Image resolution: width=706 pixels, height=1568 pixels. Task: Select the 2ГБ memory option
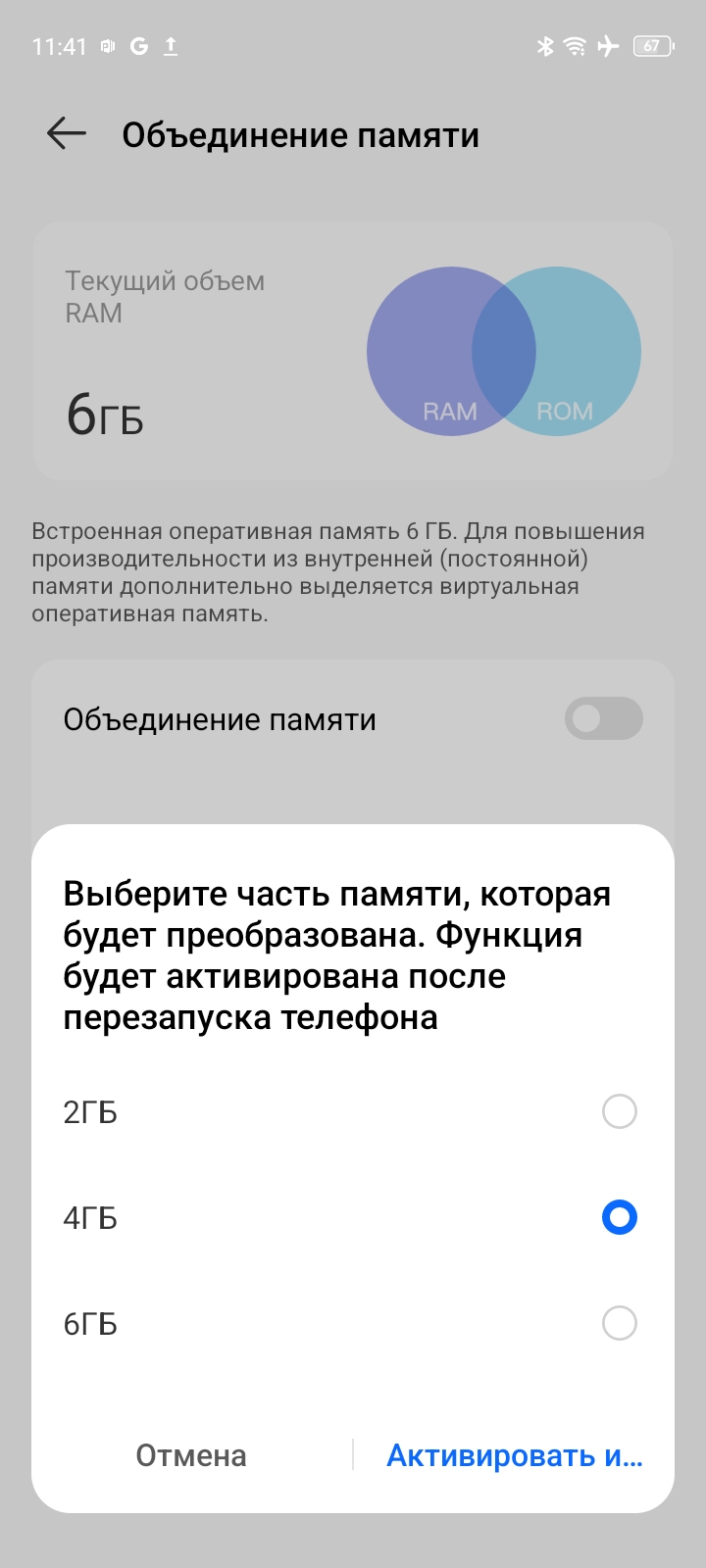tap(353, 1112)
